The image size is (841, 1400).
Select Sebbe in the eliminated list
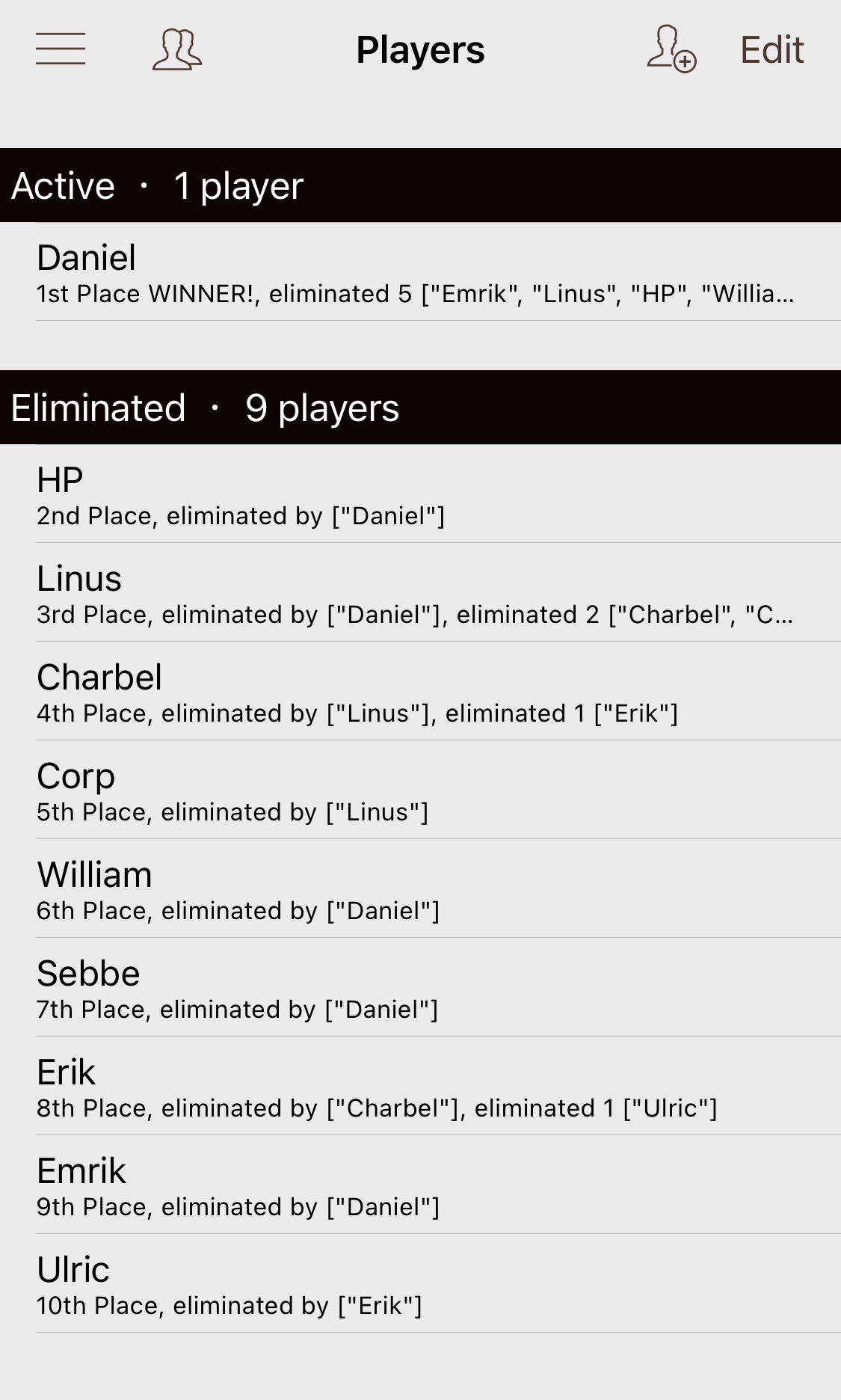tap(420, 987)
